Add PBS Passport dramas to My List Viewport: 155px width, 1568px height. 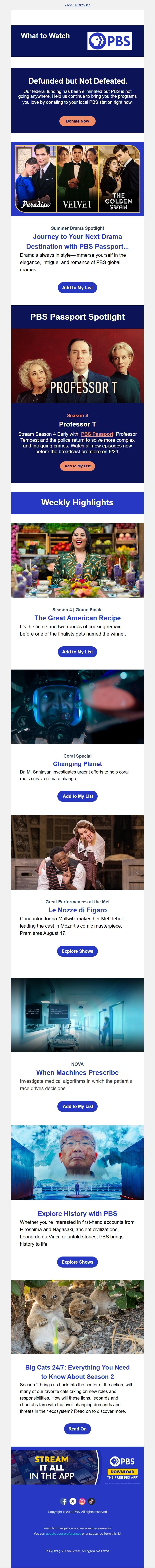coord(77,287)
